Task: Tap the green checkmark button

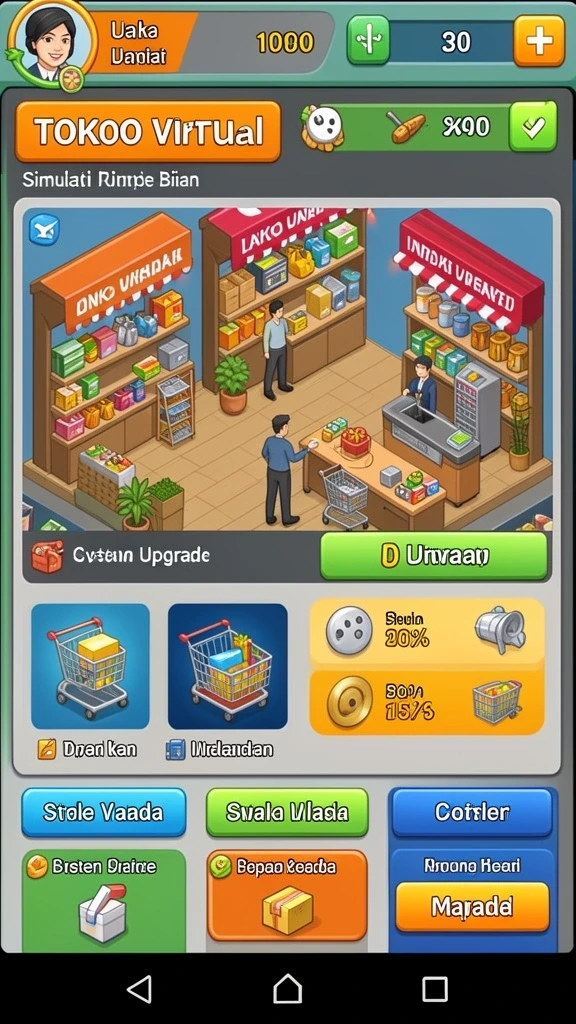Action: click(533, 127)
